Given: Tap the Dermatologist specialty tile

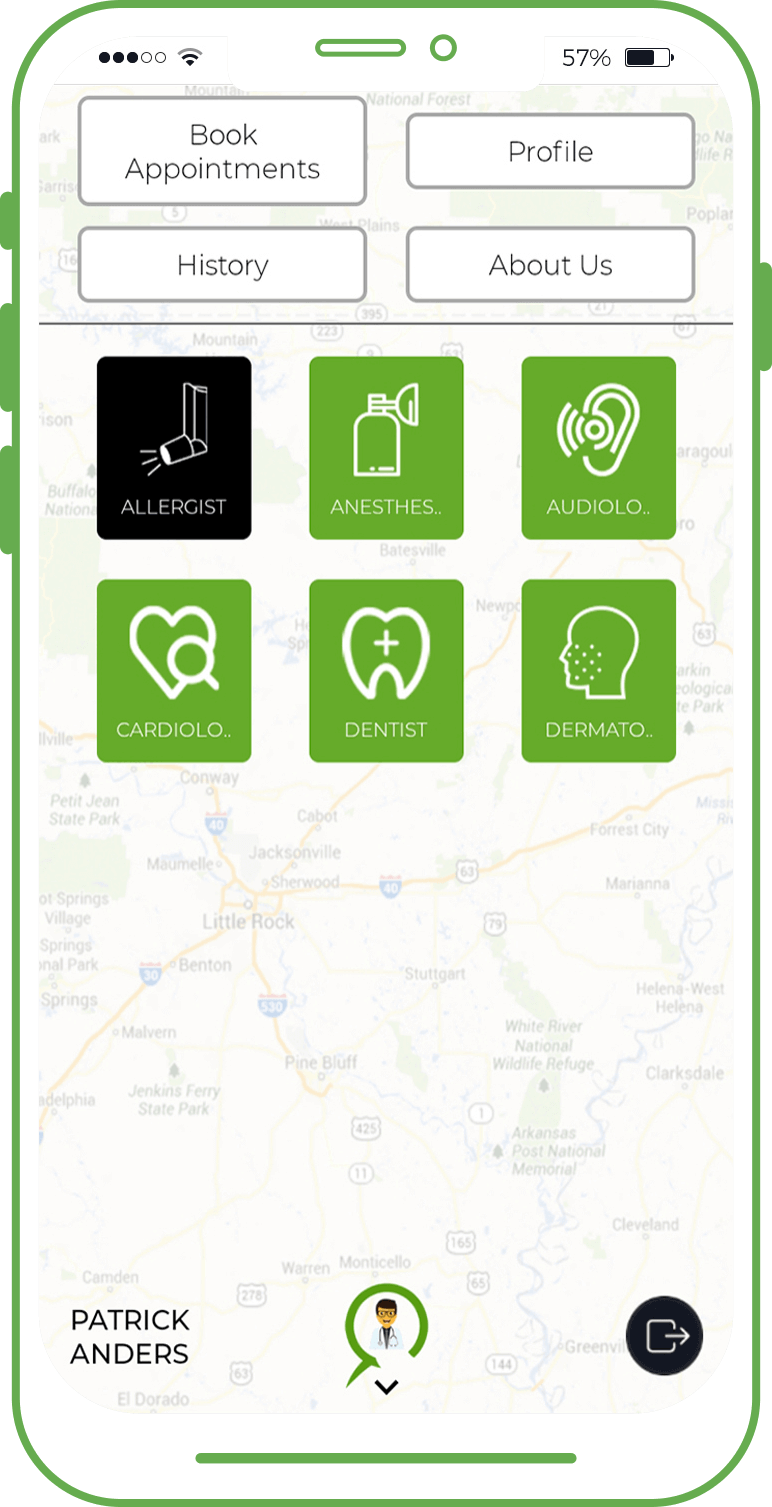Looking at the screenshot, I should click(x=598, y=671).
